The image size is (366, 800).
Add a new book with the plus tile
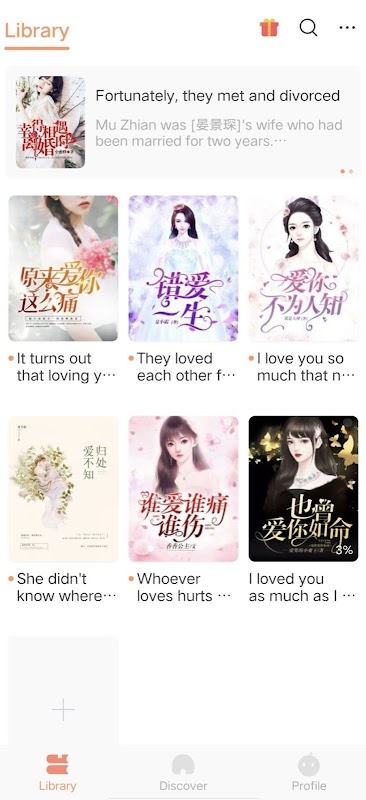(x=63, y=709)
